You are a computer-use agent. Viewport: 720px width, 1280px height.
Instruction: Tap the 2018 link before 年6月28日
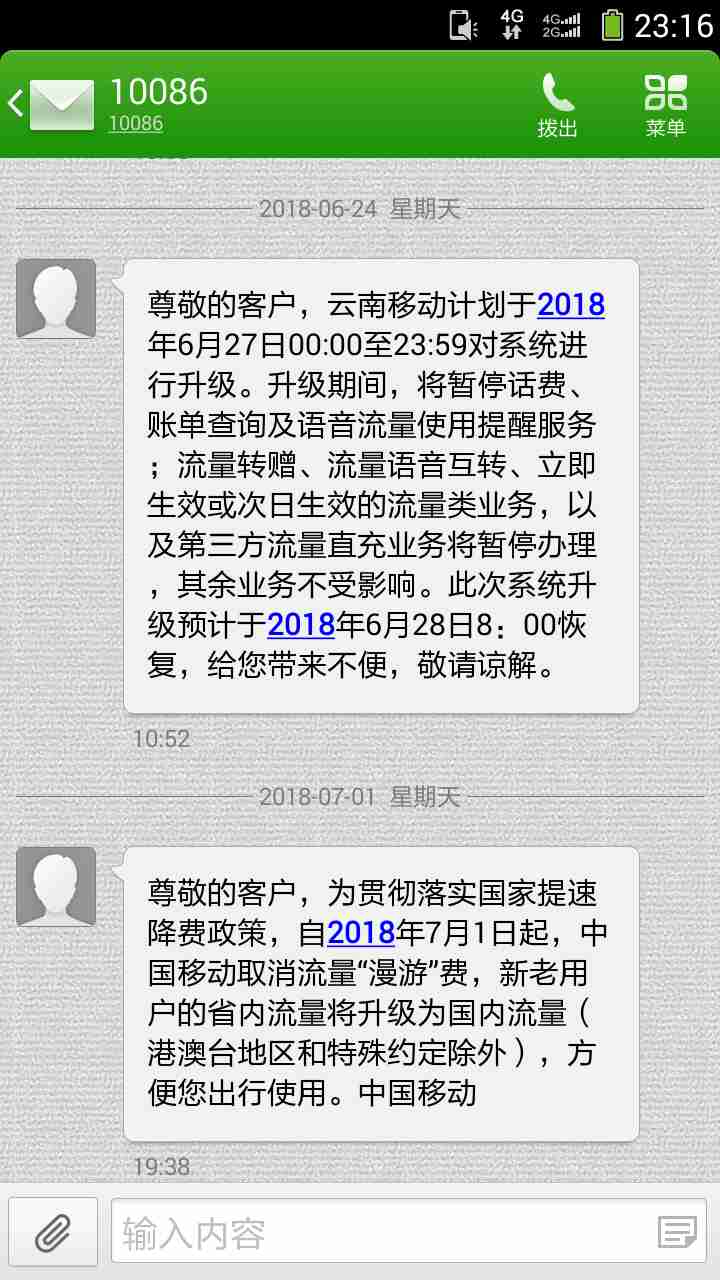tap(301, 625)
